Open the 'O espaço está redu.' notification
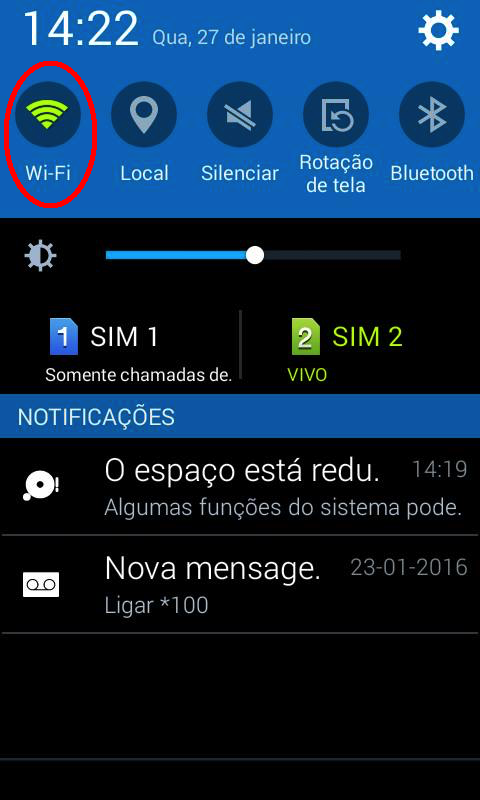This screenshot has height=800, width=480. 240,487
